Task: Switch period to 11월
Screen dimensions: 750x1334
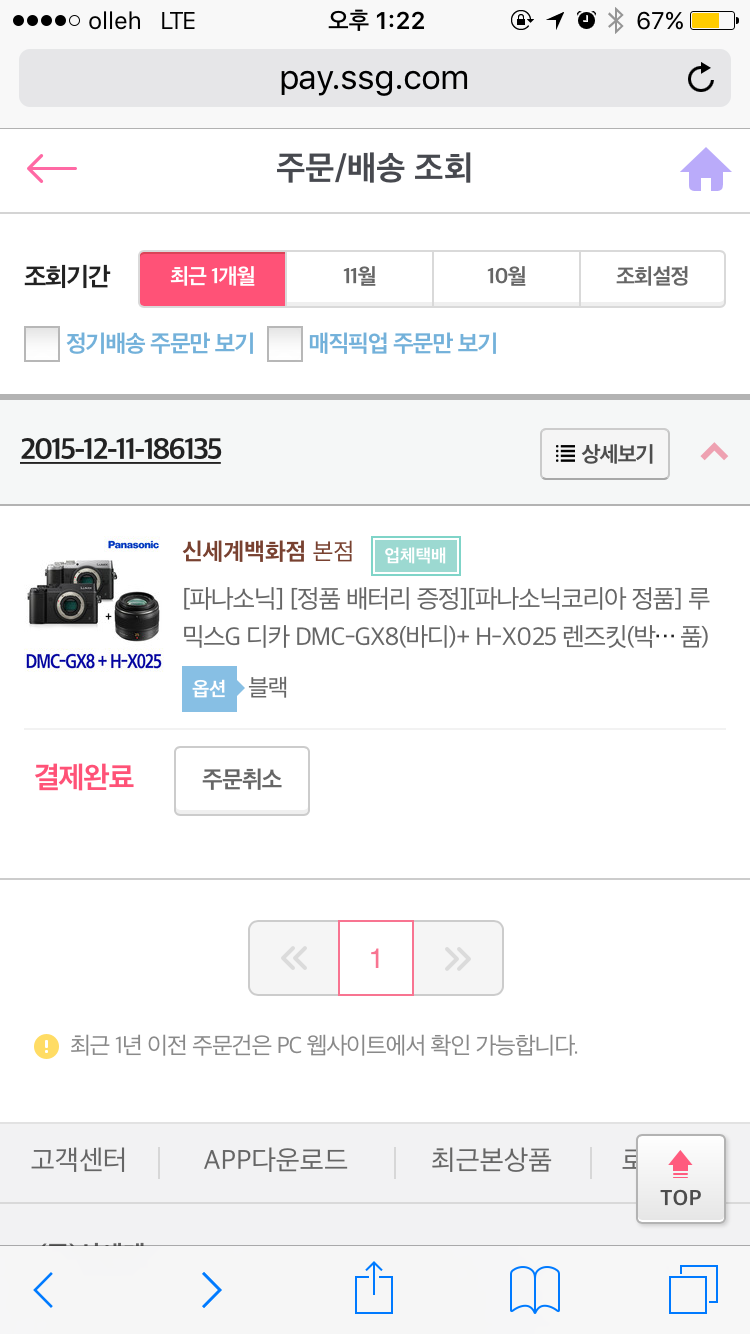Action: coord(359,277)
